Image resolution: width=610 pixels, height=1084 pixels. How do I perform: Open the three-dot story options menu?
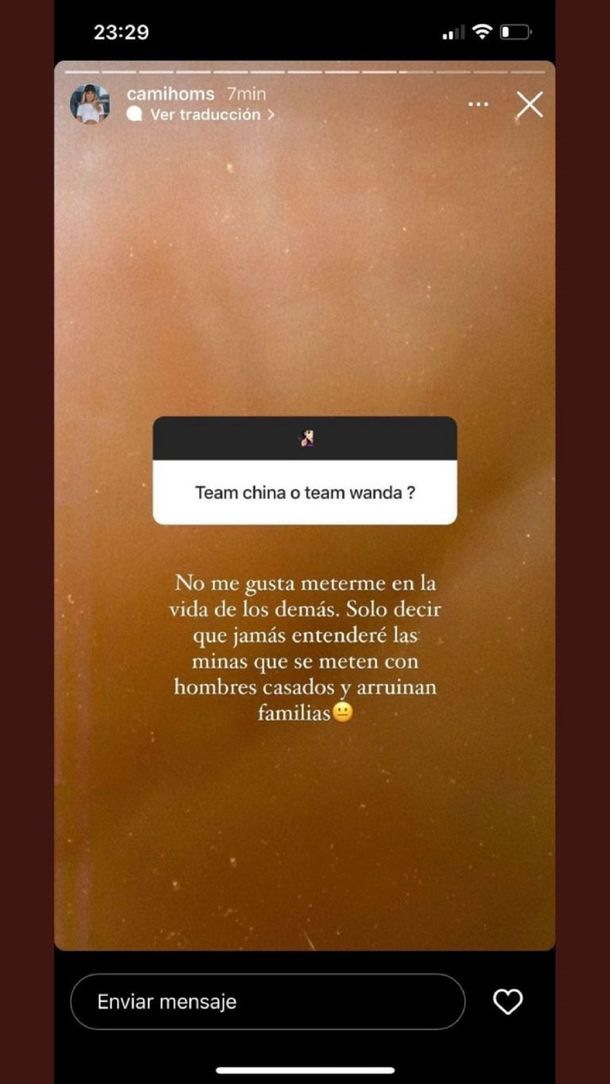479,104
